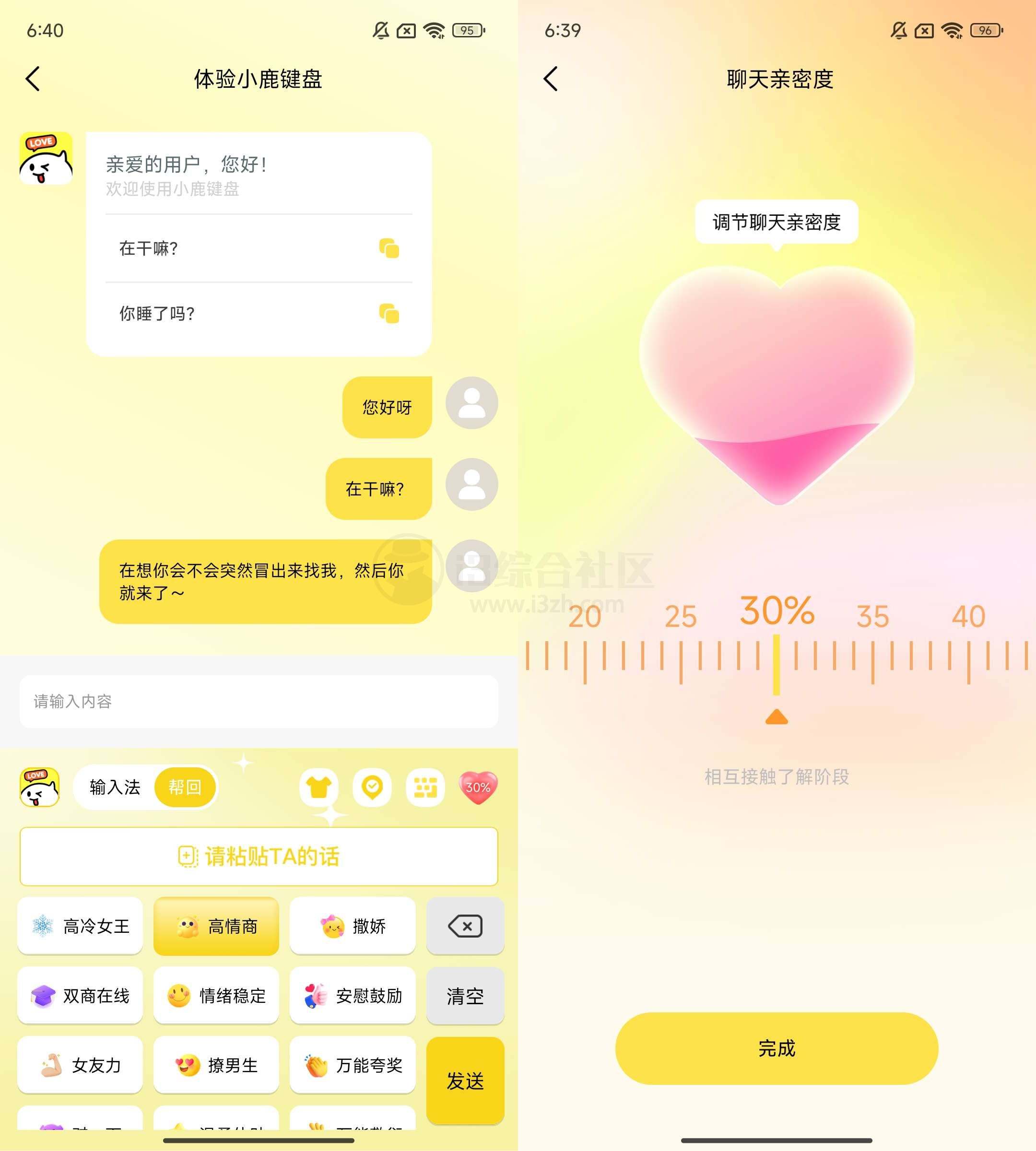
Task: Open intimacy settings via the 30% heart icon
Action: pos(478,787)
